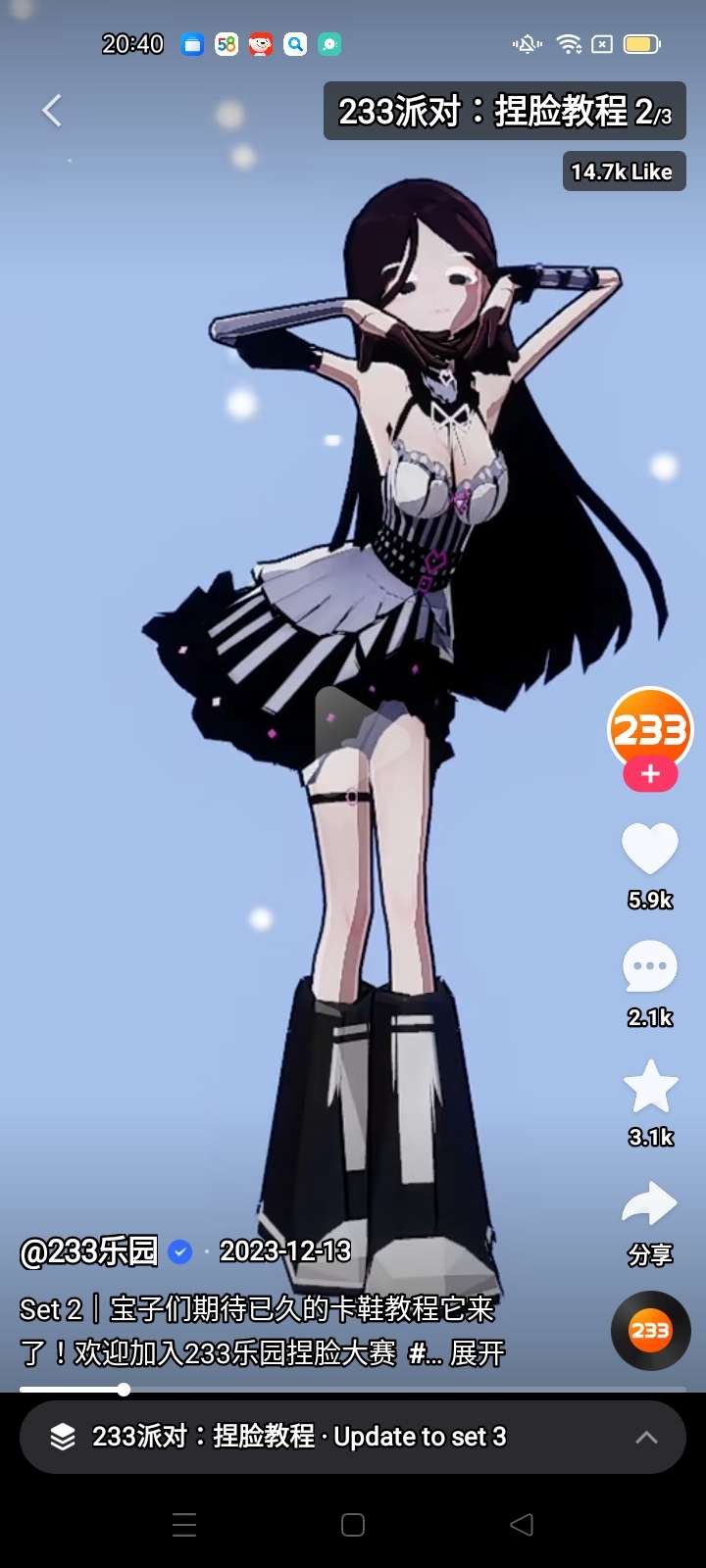706x1568 pixels.
Task: Like this video with the heart
Action: pos(650,849)
